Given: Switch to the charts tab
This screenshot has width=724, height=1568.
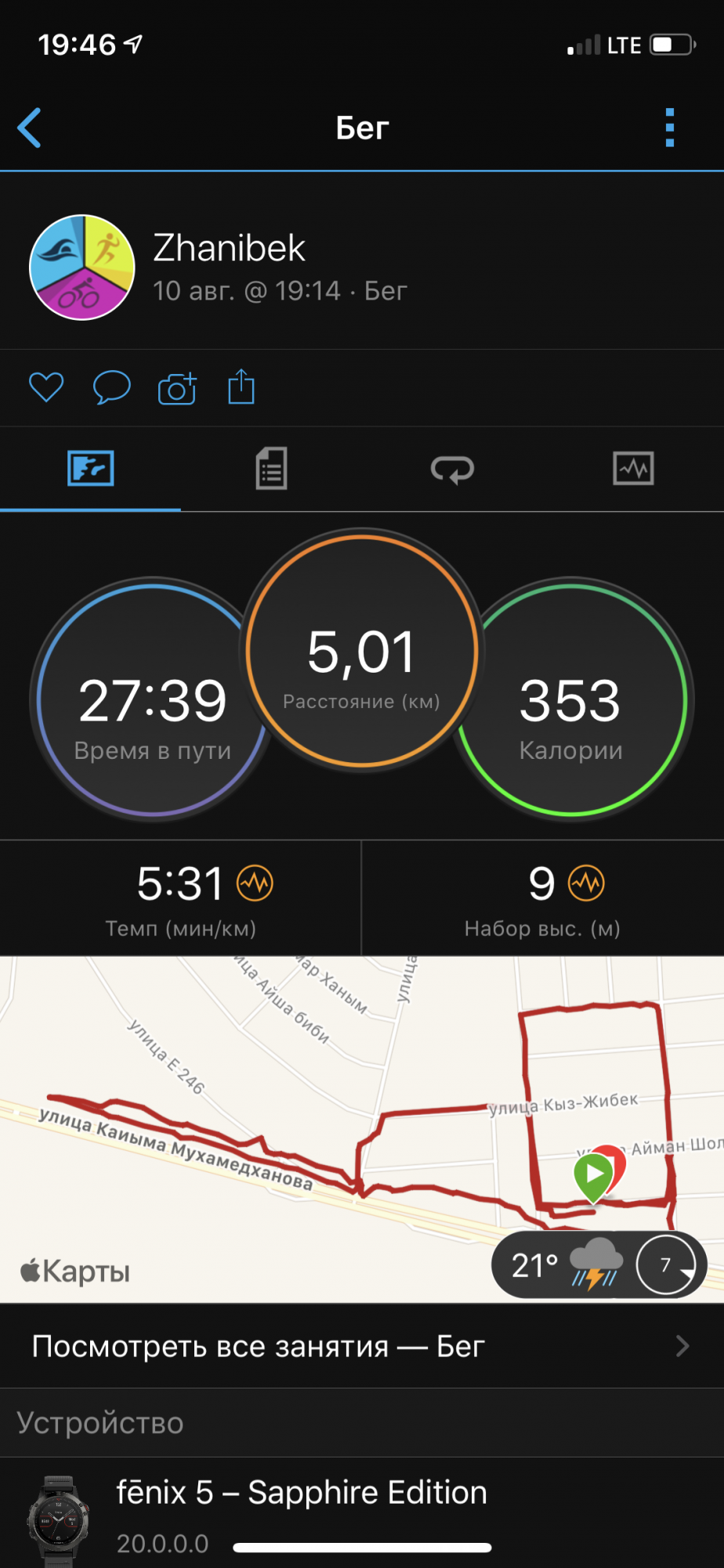Looking at the screenshot, I should coord(633,469).
